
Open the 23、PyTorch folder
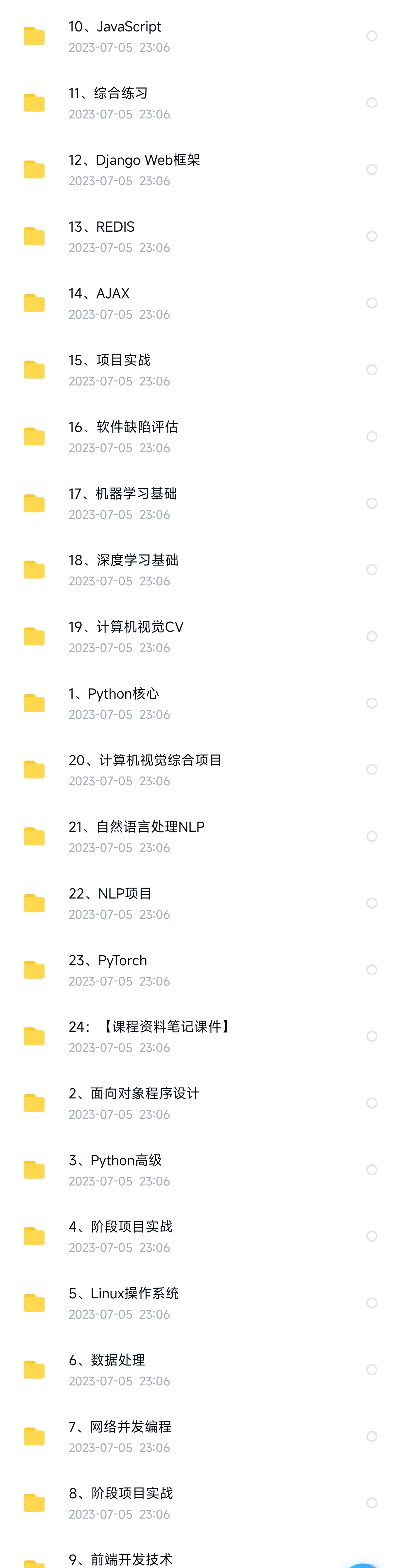click(108, 961)
